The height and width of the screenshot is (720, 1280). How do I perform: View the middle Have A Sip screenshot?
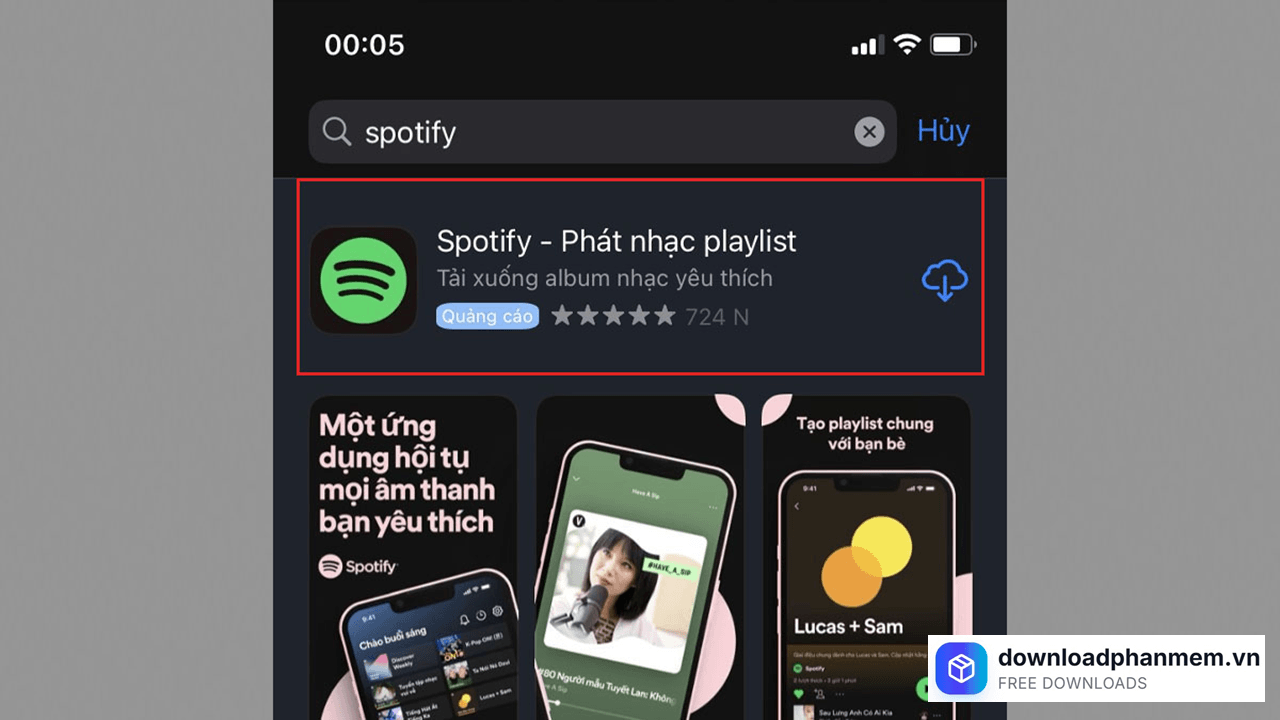[x=640, y=556]
